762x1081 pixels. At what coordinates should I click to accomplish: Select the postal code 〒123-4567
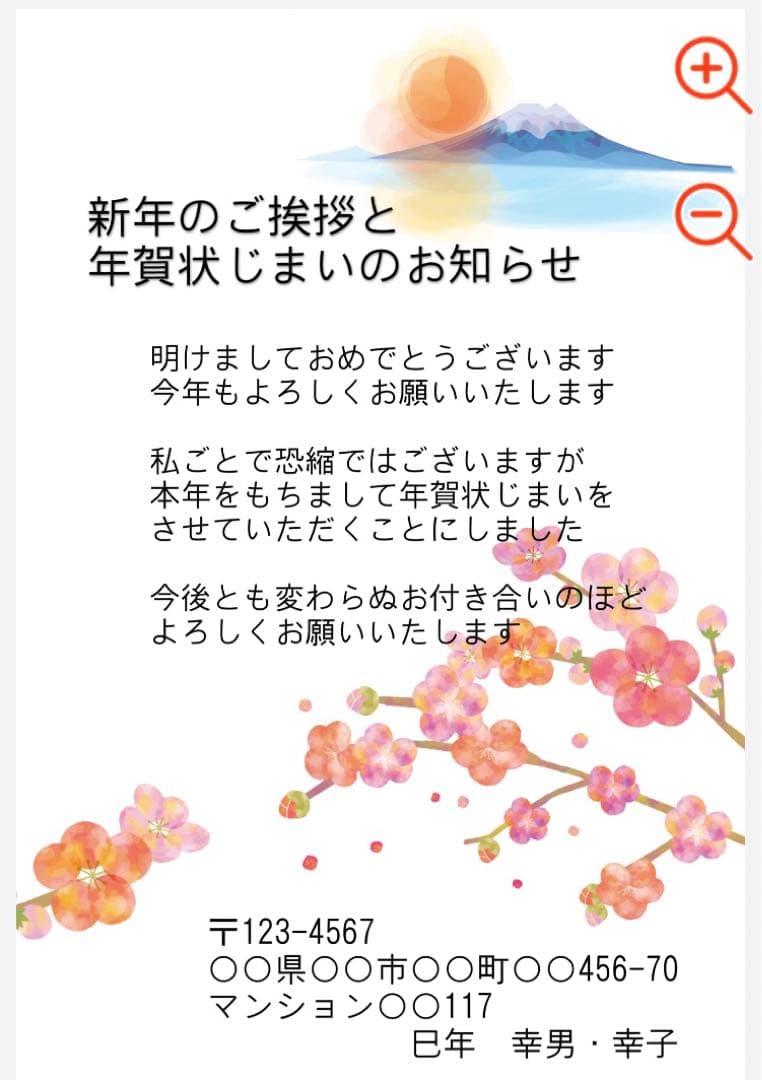click(291, 930)
